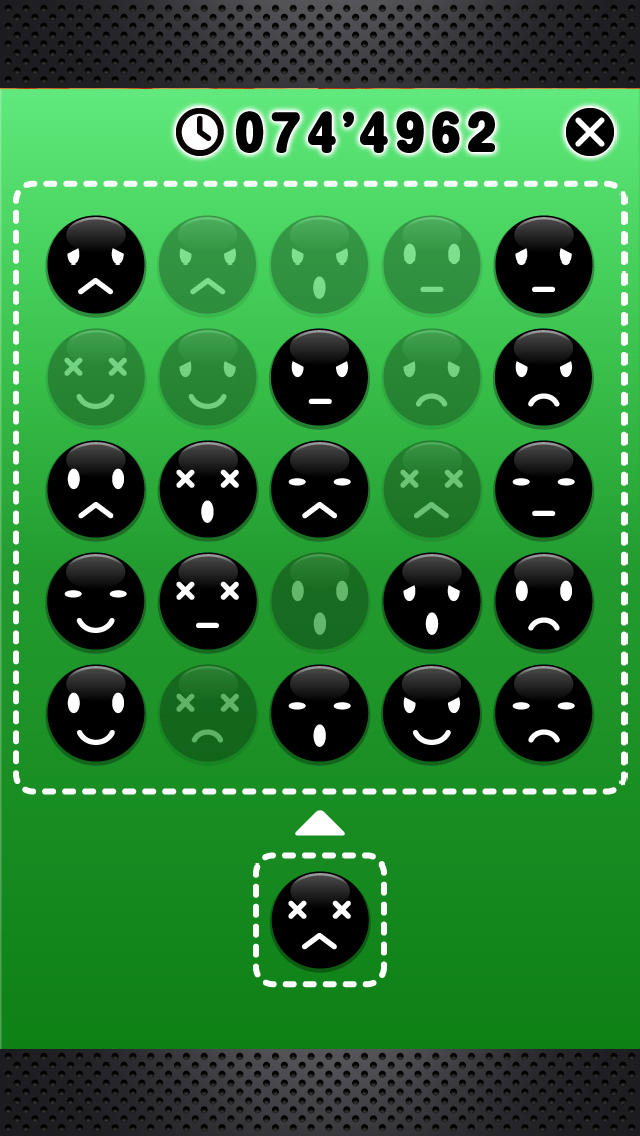The width and height of the screenshot is (640, 1136).
Task: Pick the sad-eyed face with open mouth
Action: [432, 601]
